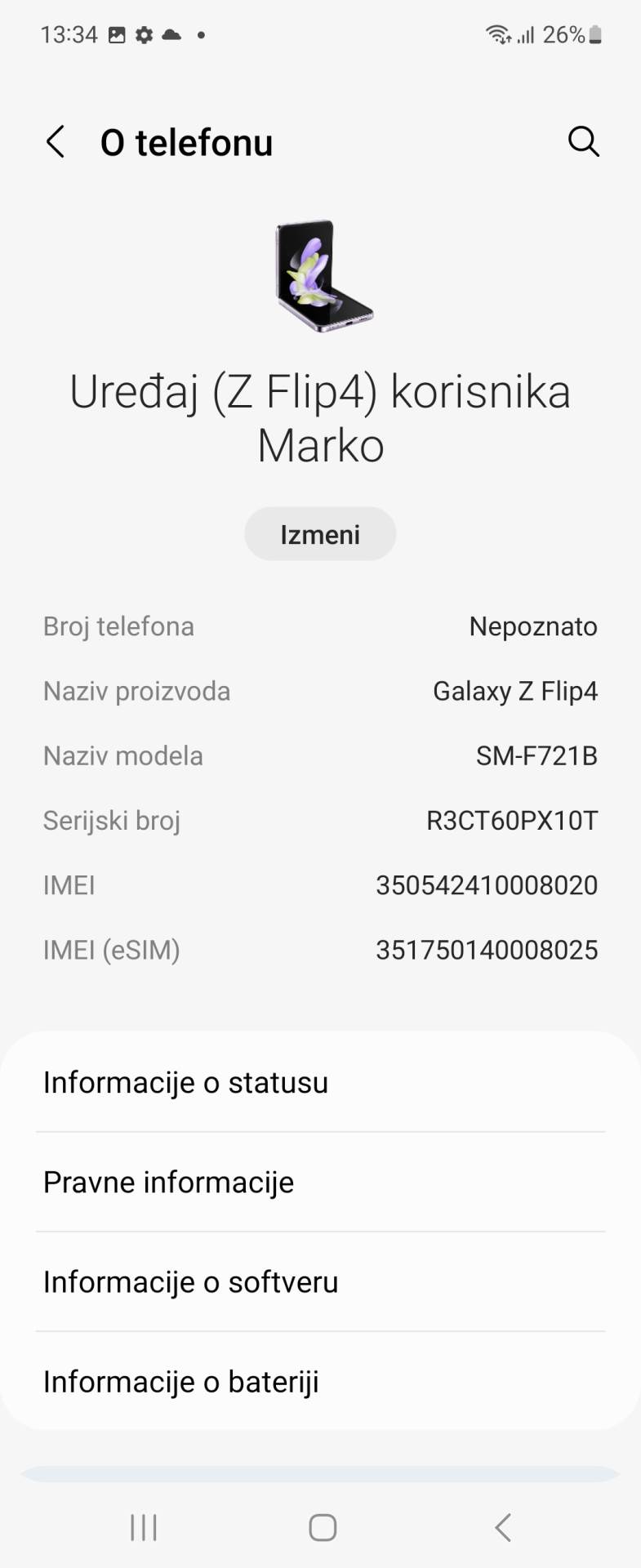The height and width of the screenshot is (1568, 641).
Task: Open search in settings
Action: point(583,141)
